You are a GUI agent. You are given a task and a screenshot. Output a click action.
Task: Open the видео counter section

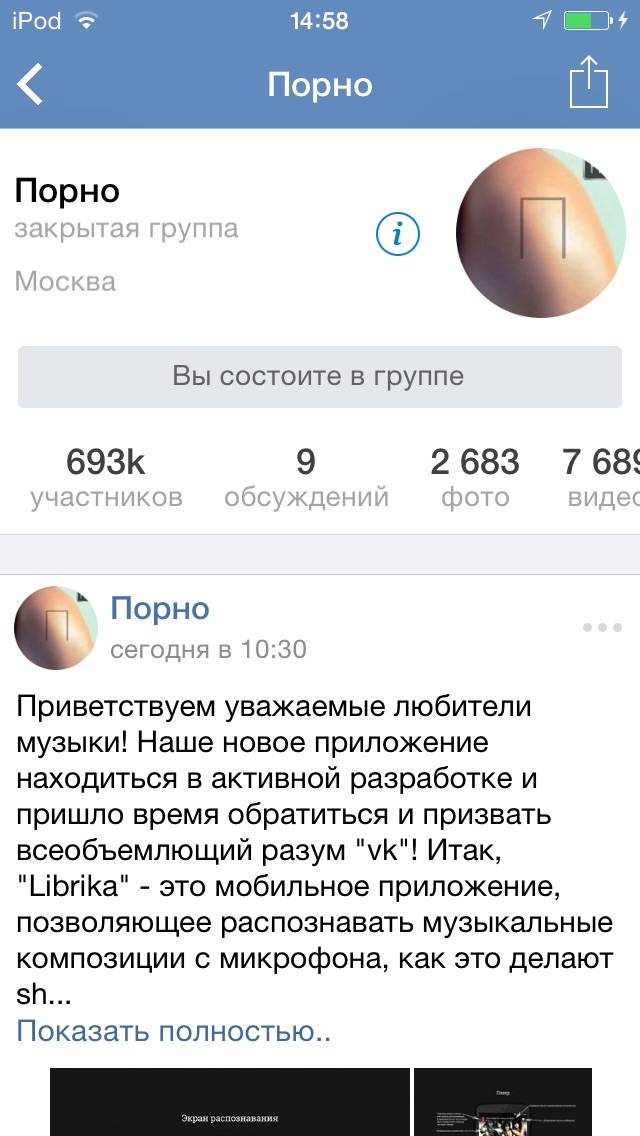602,477
